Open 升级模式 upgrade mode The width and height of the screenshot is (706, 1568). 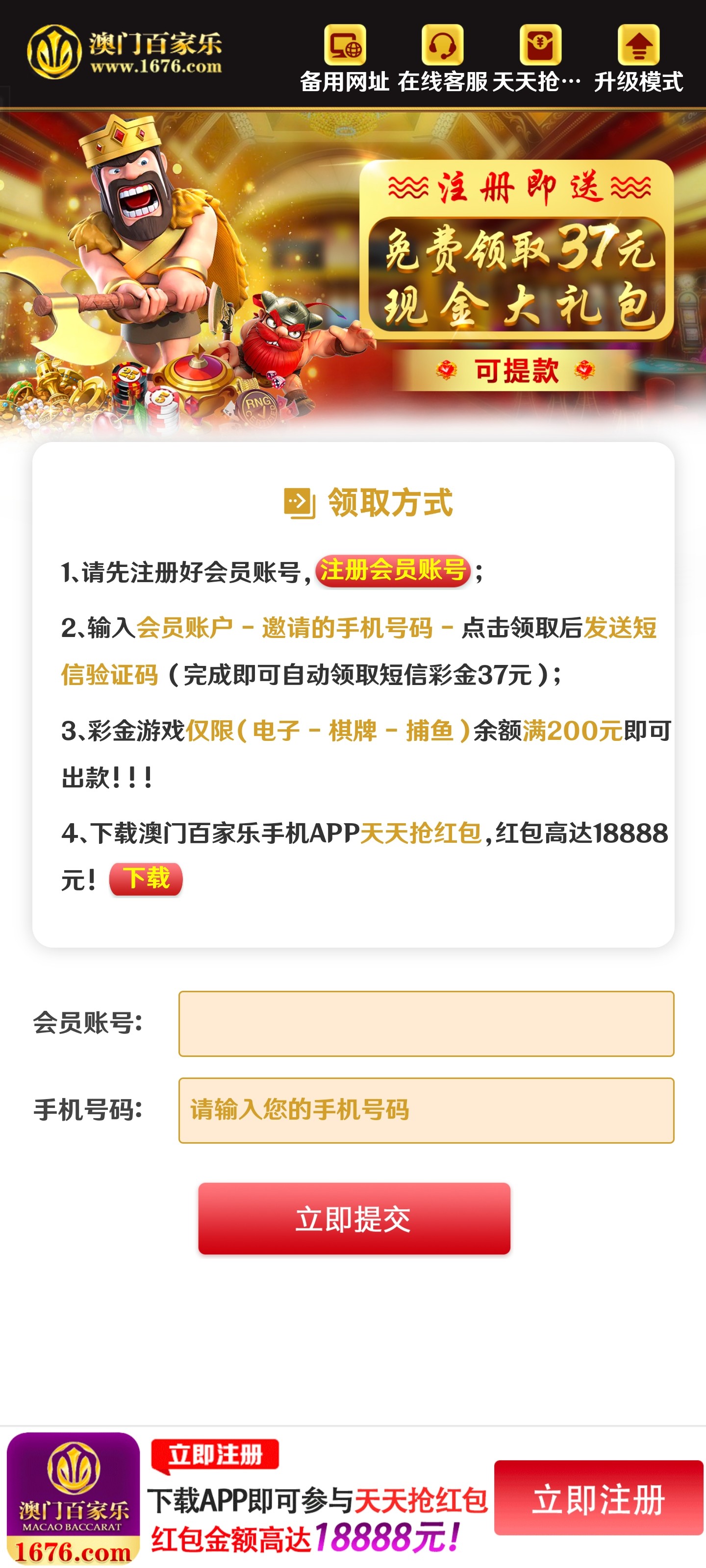click(x=638, y=58)
